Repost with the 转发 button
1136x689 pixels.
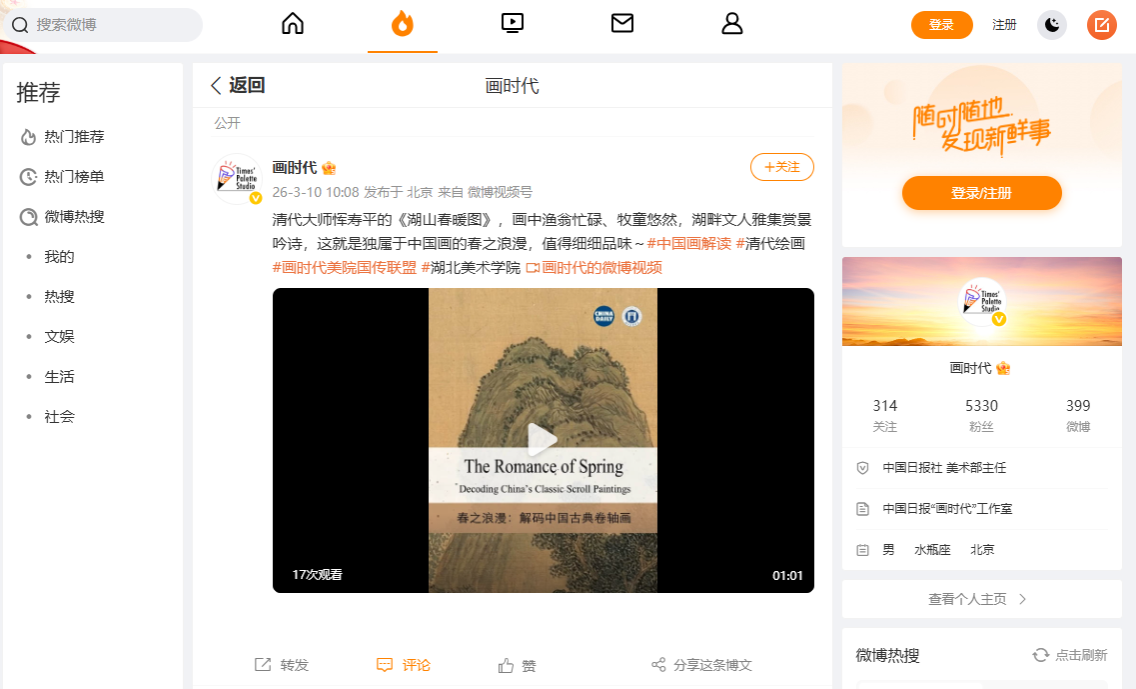coord(282,665)
